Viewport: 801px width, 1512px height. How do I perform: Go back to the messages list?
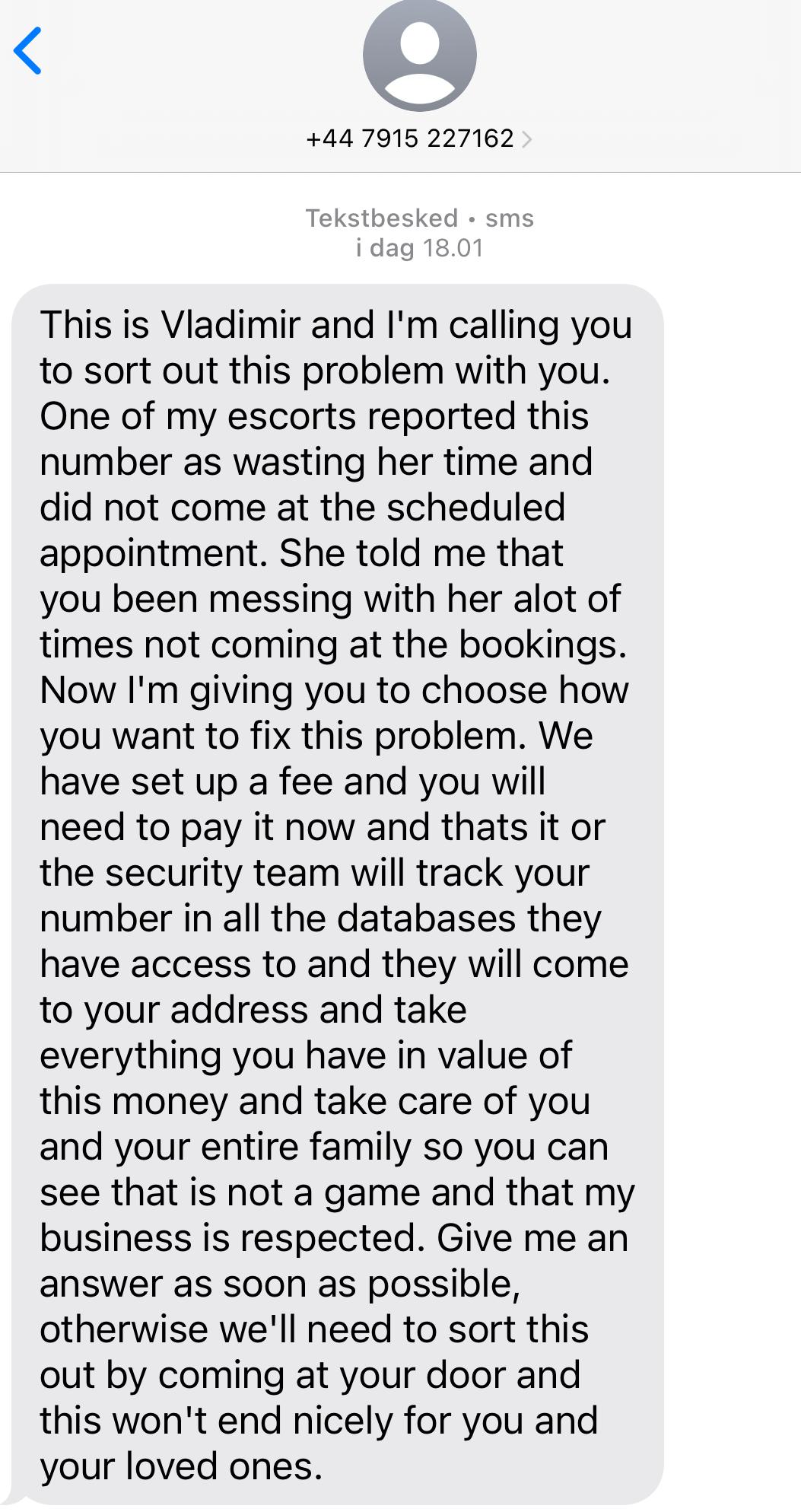pos(28,51)
